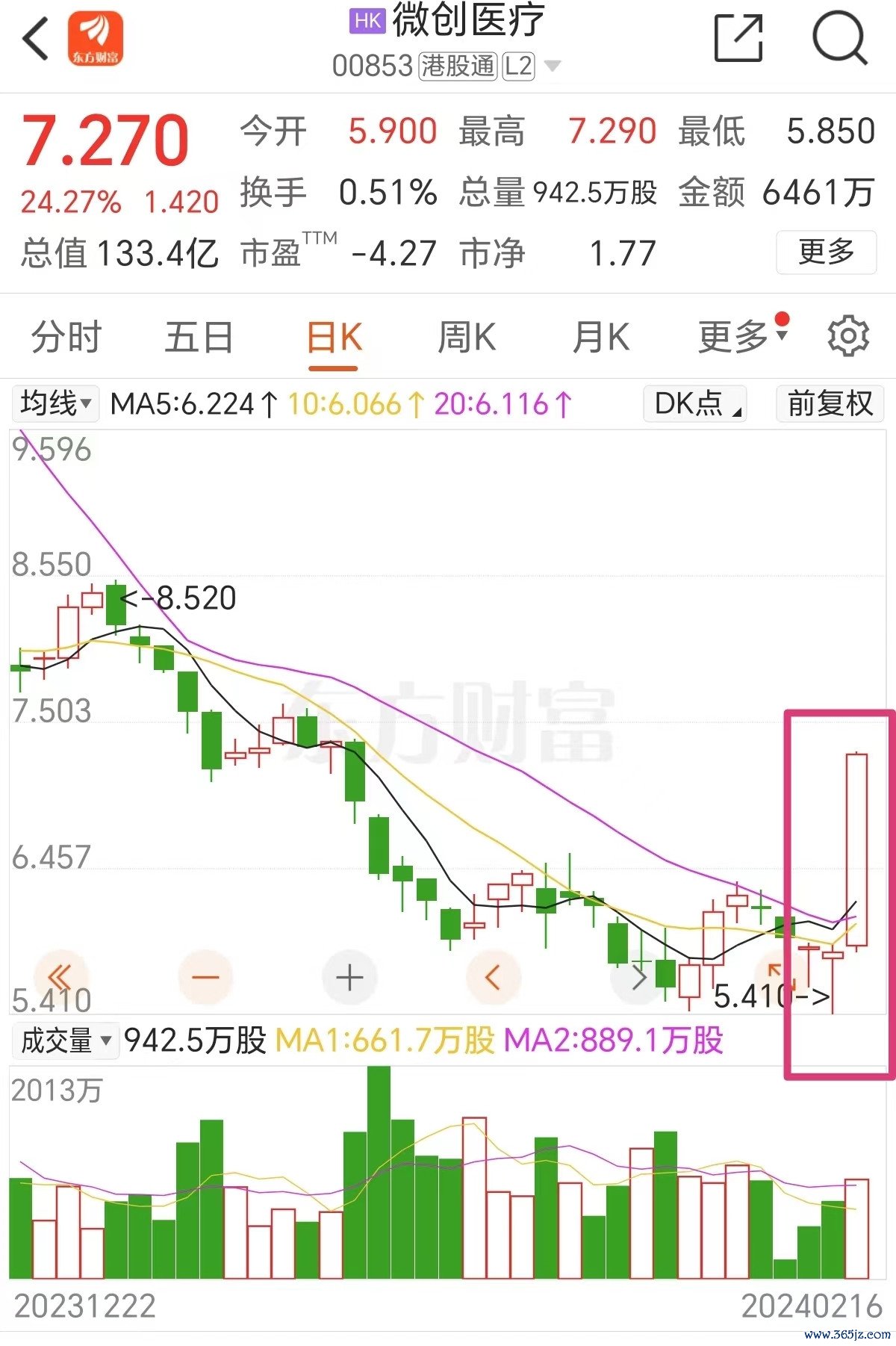Open chart settings gear
Screen dimensions: 896x1346
(x=848, y=336)
